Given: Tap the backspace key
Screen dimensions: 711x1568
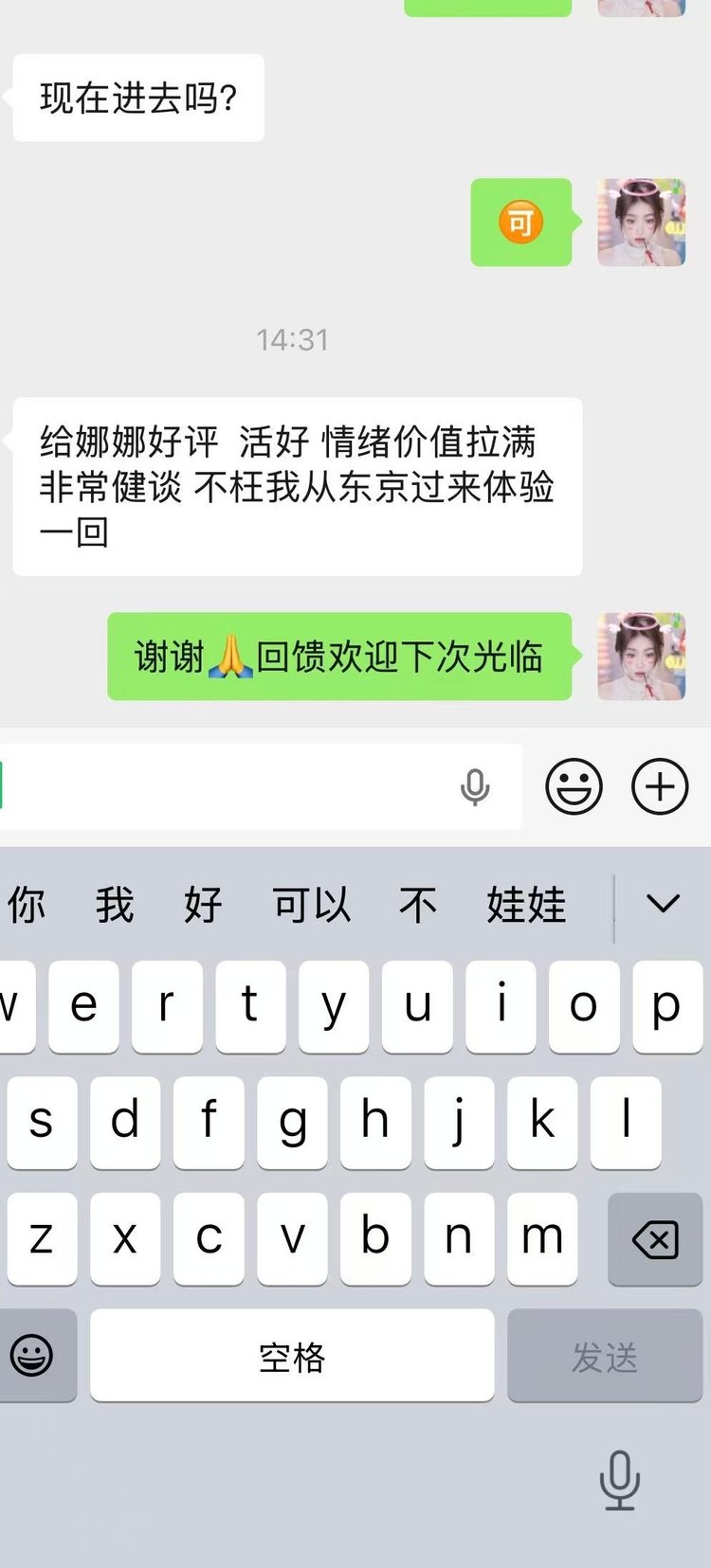Looking at the screenshot, I should click(654, 1238).
